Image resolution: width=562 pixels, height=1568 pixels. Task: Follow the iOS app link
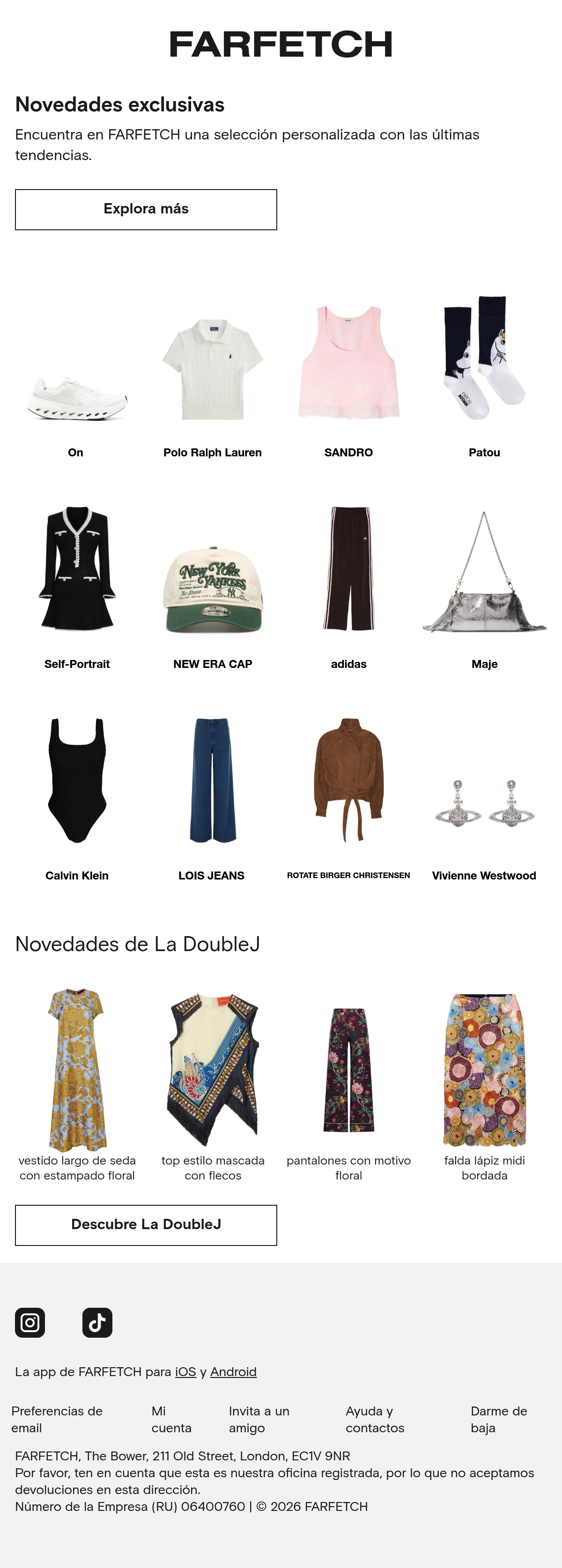pyautogui.click(x=186, y=1371)
